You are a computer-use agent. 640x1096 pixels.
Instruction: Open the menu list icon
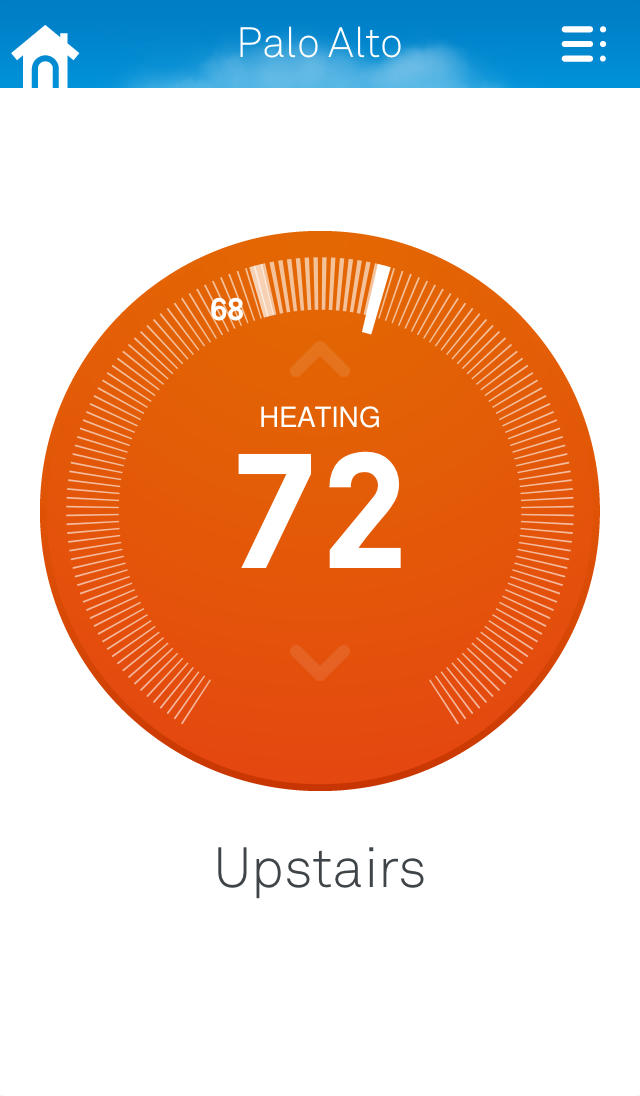tap(584, 45)
